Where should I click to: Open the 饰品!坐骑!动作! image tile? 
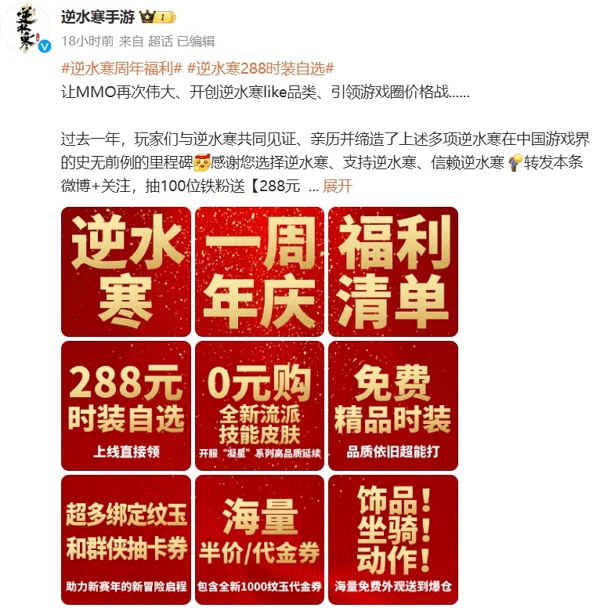point(392,538)
